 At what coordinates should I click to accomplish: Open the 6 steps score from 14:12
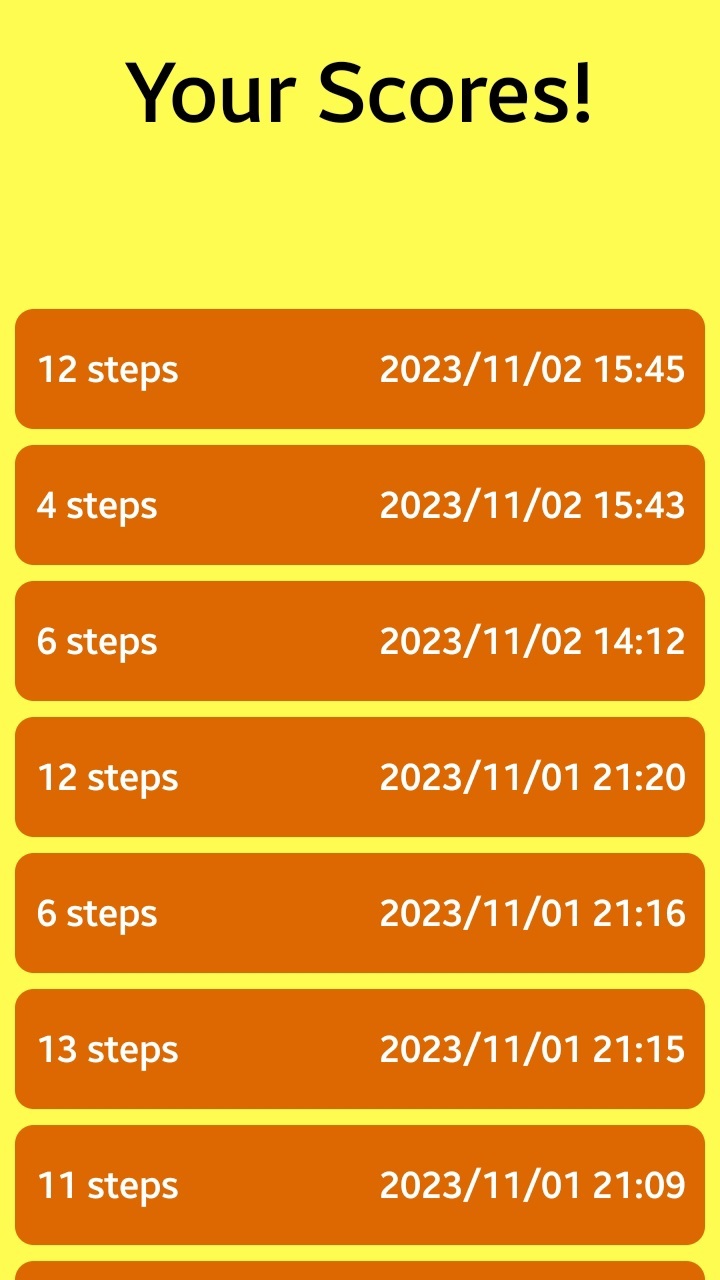coord(360,641)
